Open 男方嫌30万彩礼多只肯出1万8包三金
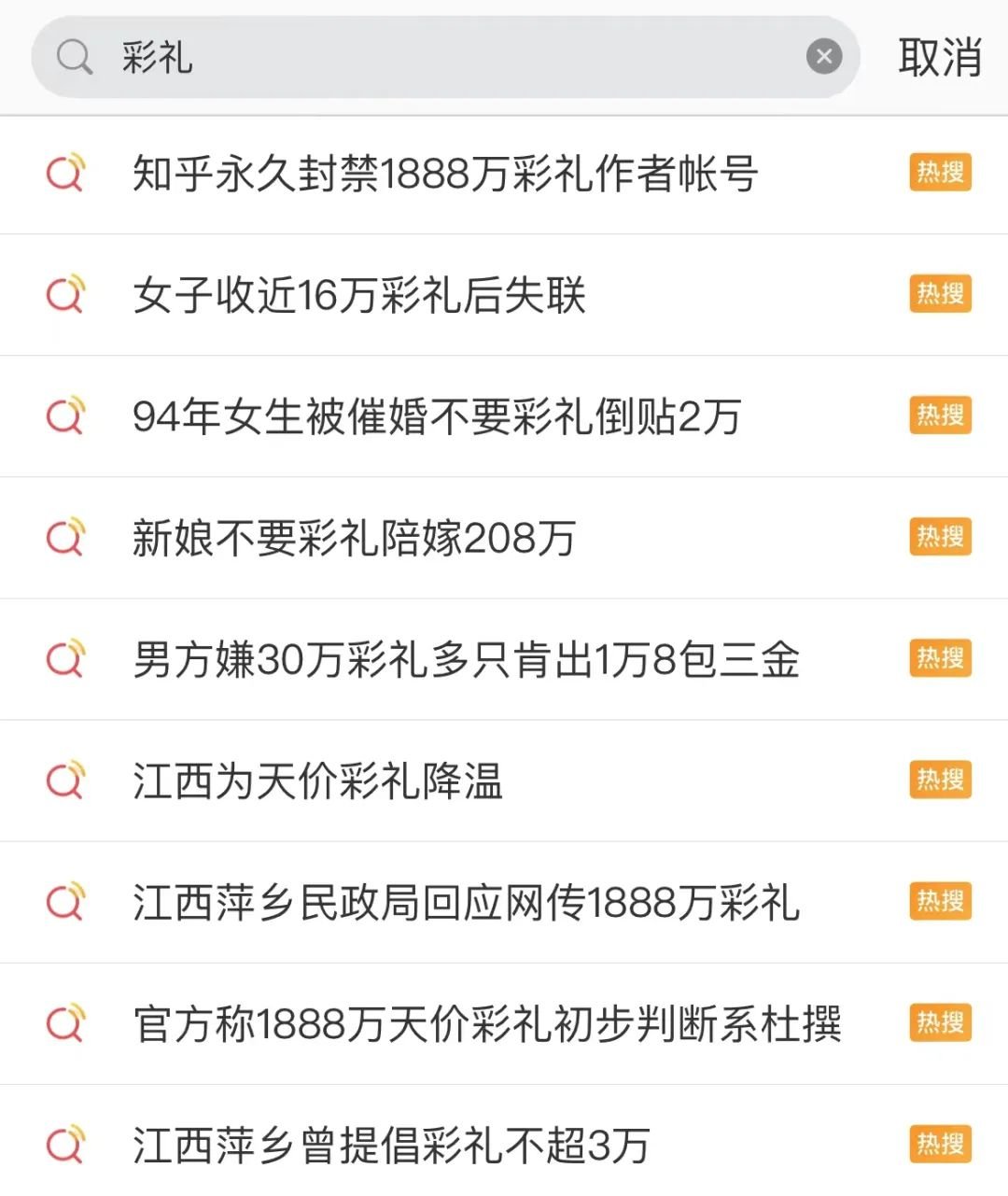Screen dimensions: 1008x1196 click(466, 659)
